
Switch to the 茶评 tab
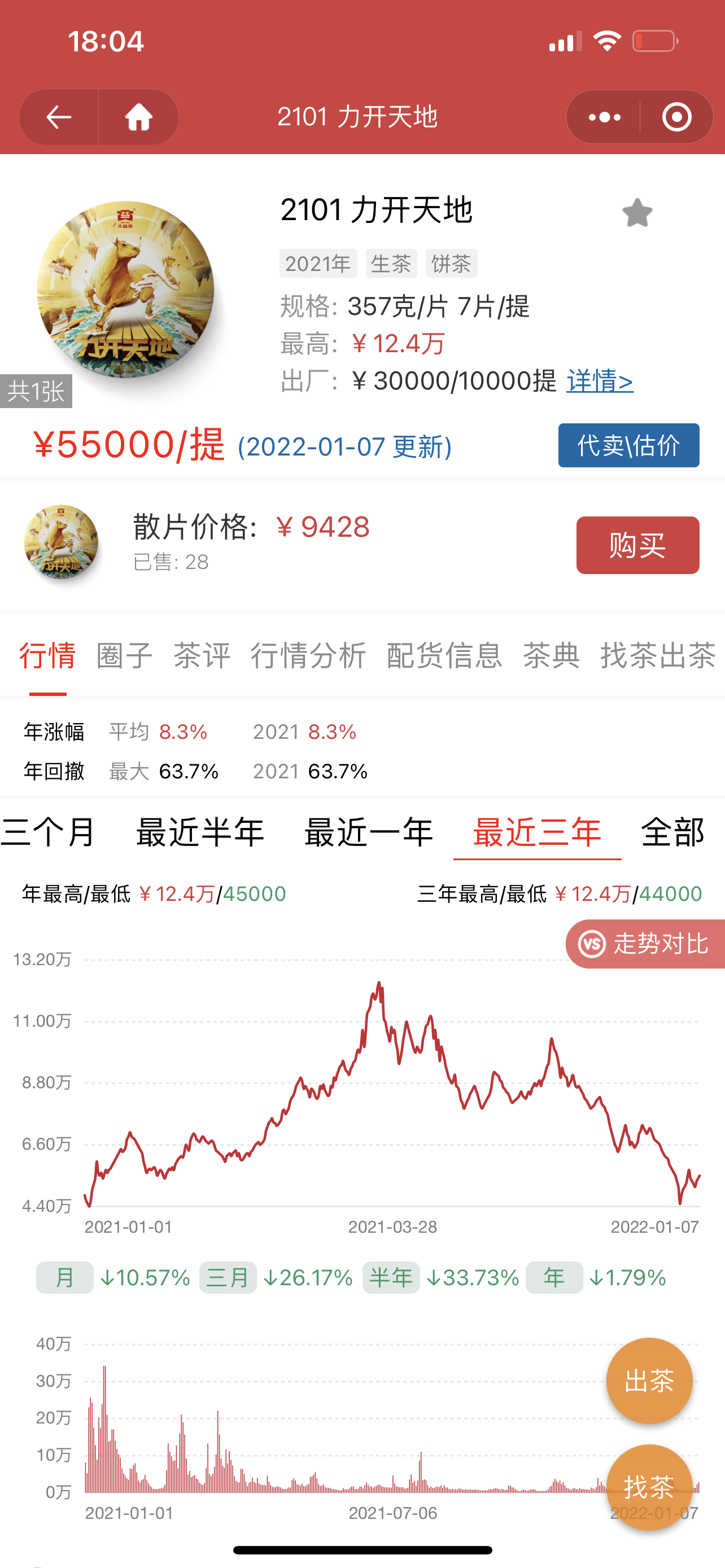pos(202,655)
